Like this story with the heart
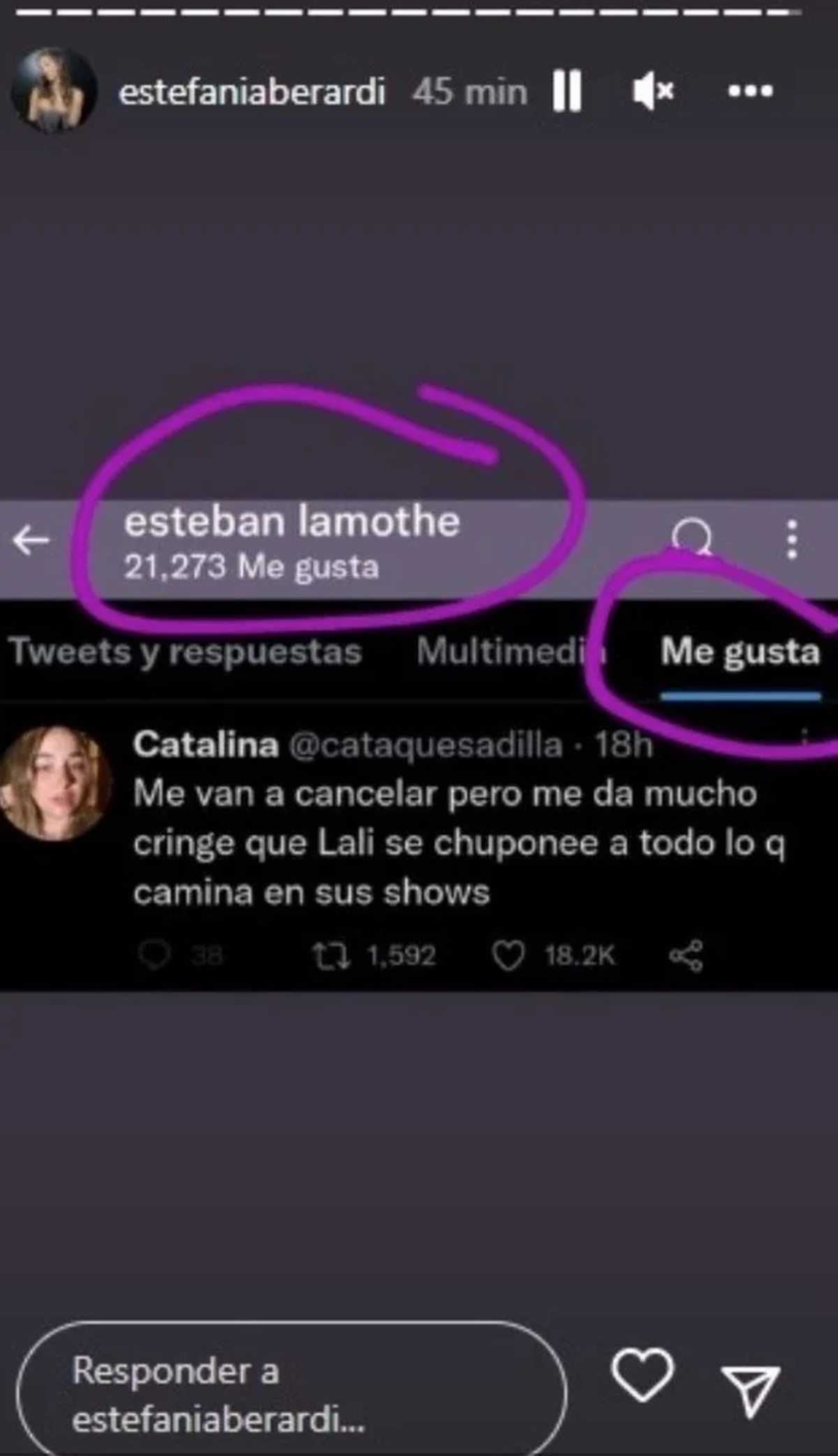This screenshot has width=838, height=1456. pos(642,1376)
